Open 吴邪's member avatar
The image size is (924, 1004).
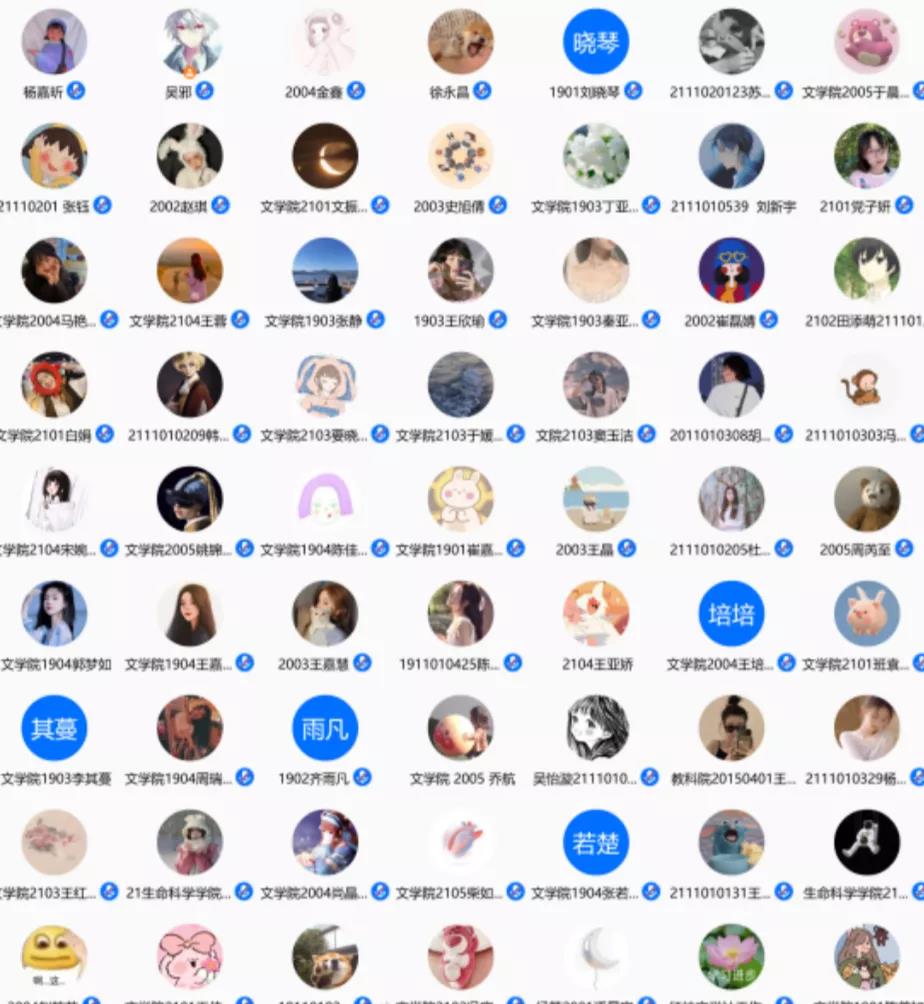pyautogui.click(x=190, y=42)
